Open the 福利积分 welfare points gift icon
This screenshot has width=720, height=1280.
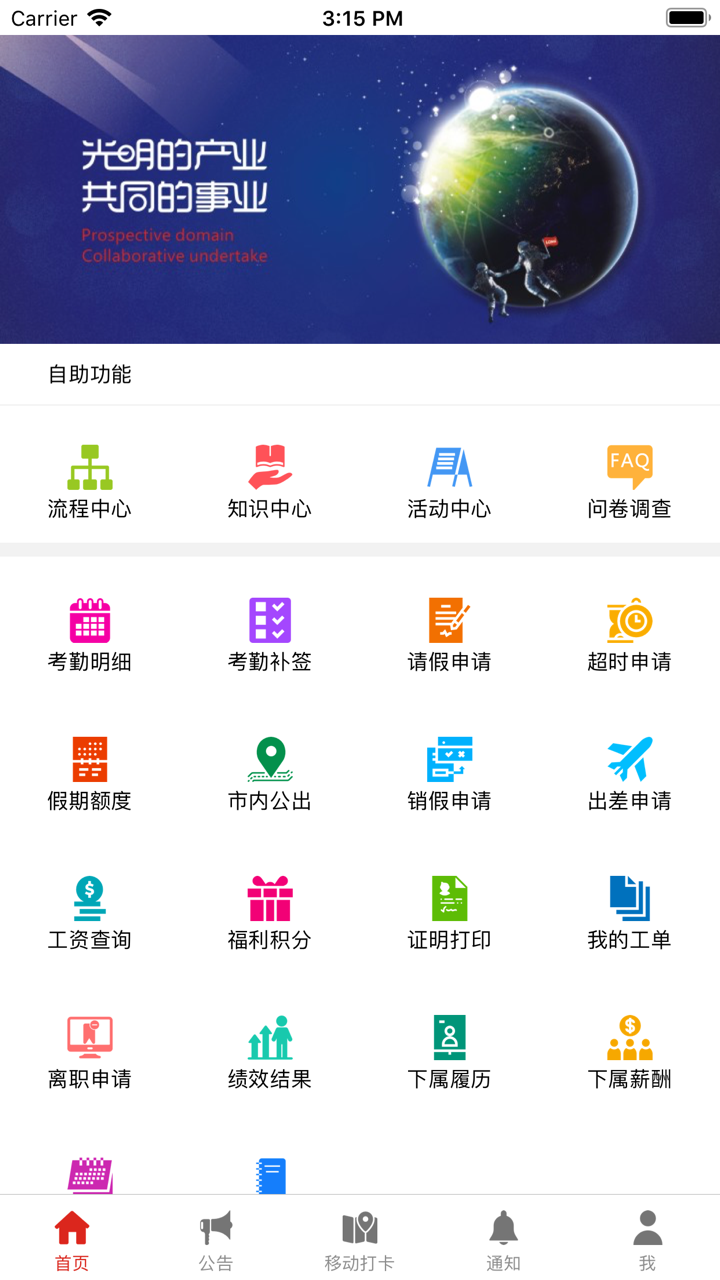pos(269,912)
